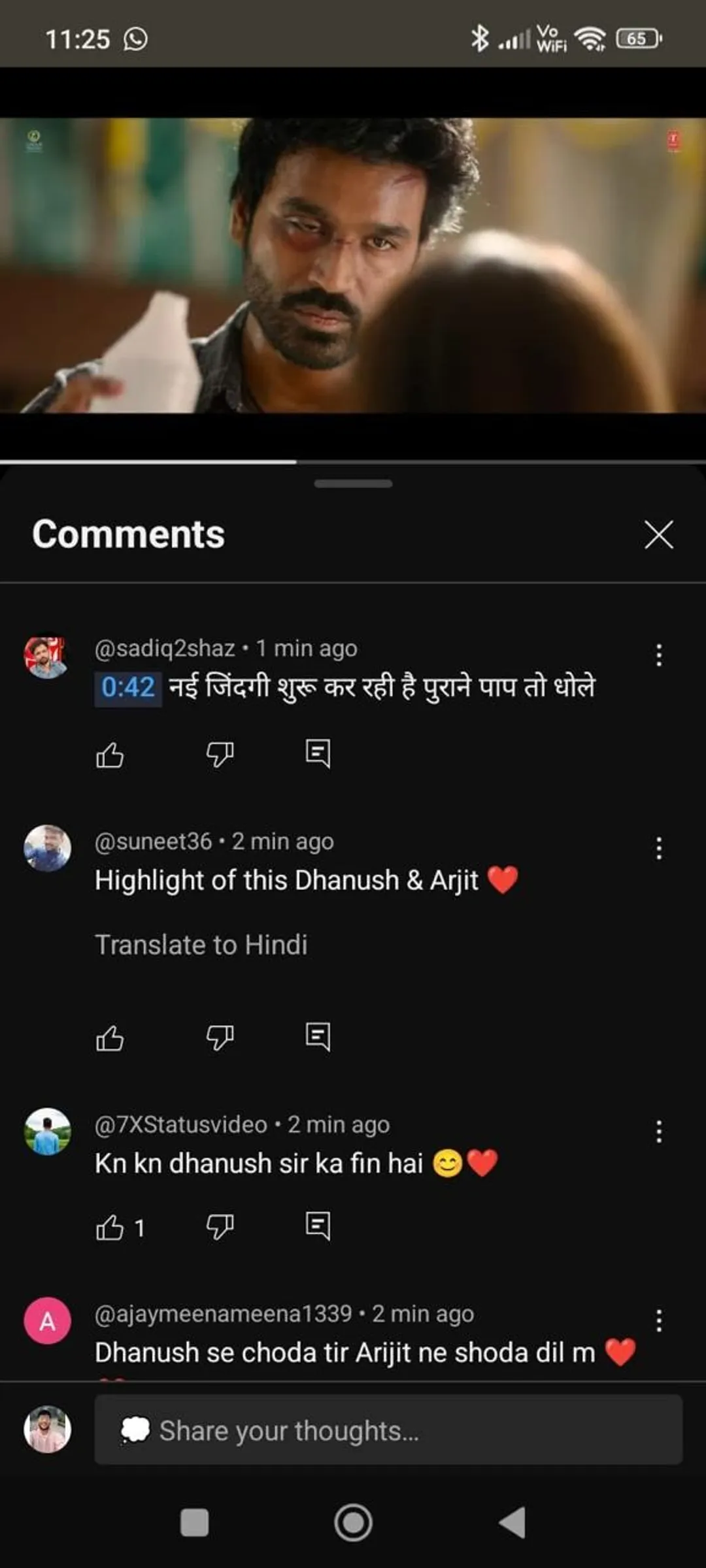Close the Comments panel
Image resolution: width=706 pixels, height=1568 pixels.
(x=658, y=534)
